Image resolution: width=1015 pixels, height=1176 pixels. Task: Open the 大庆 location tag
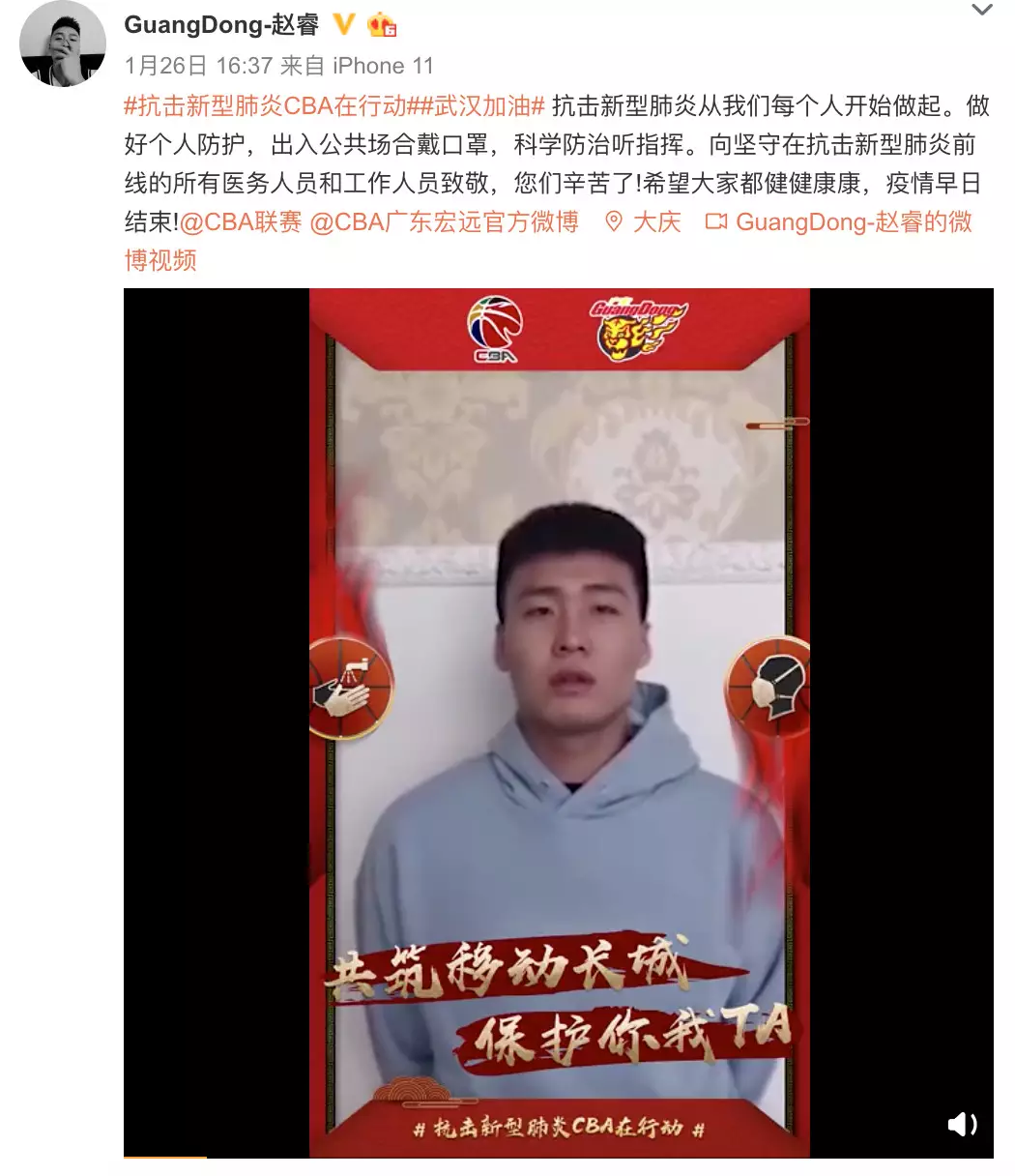point(645,222)
